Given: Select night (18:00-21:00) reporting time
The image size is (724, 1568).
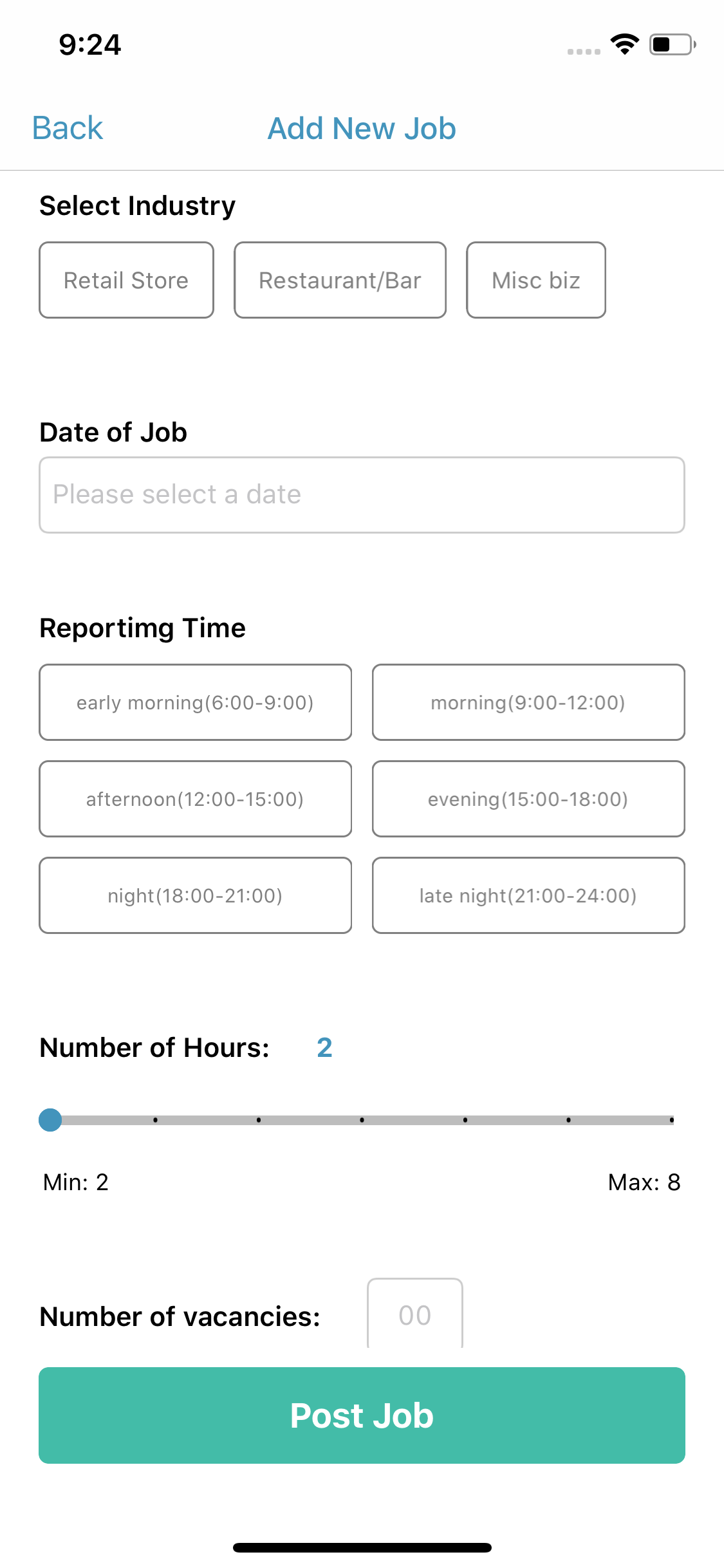Looking at the screenshot, I should [195, 895].
